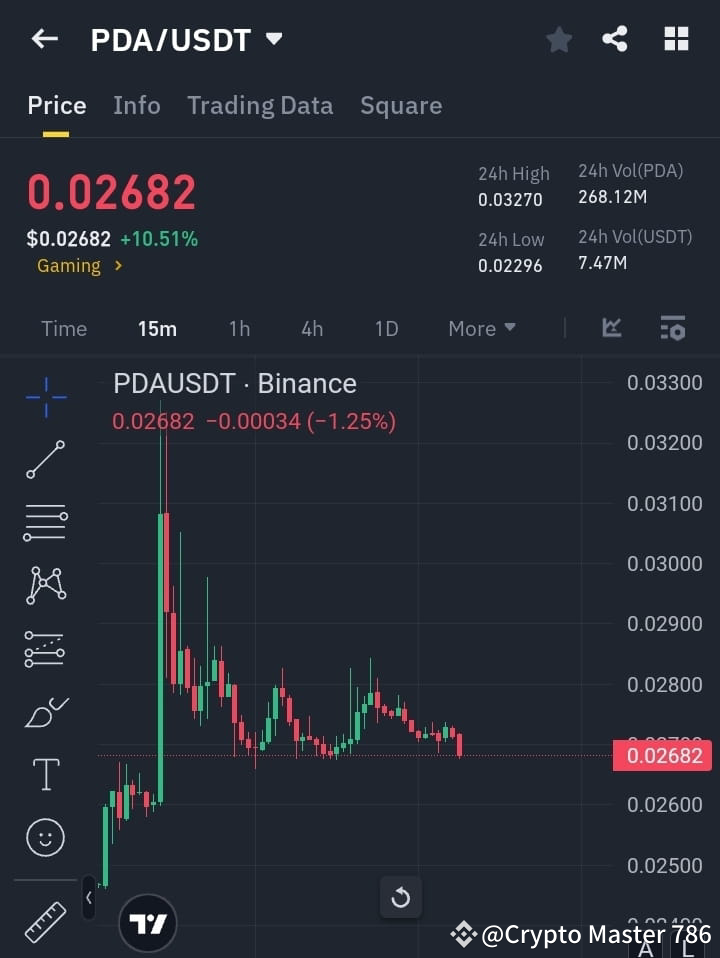
Task: Open the Gaming category link
Action: click(70, 266)
